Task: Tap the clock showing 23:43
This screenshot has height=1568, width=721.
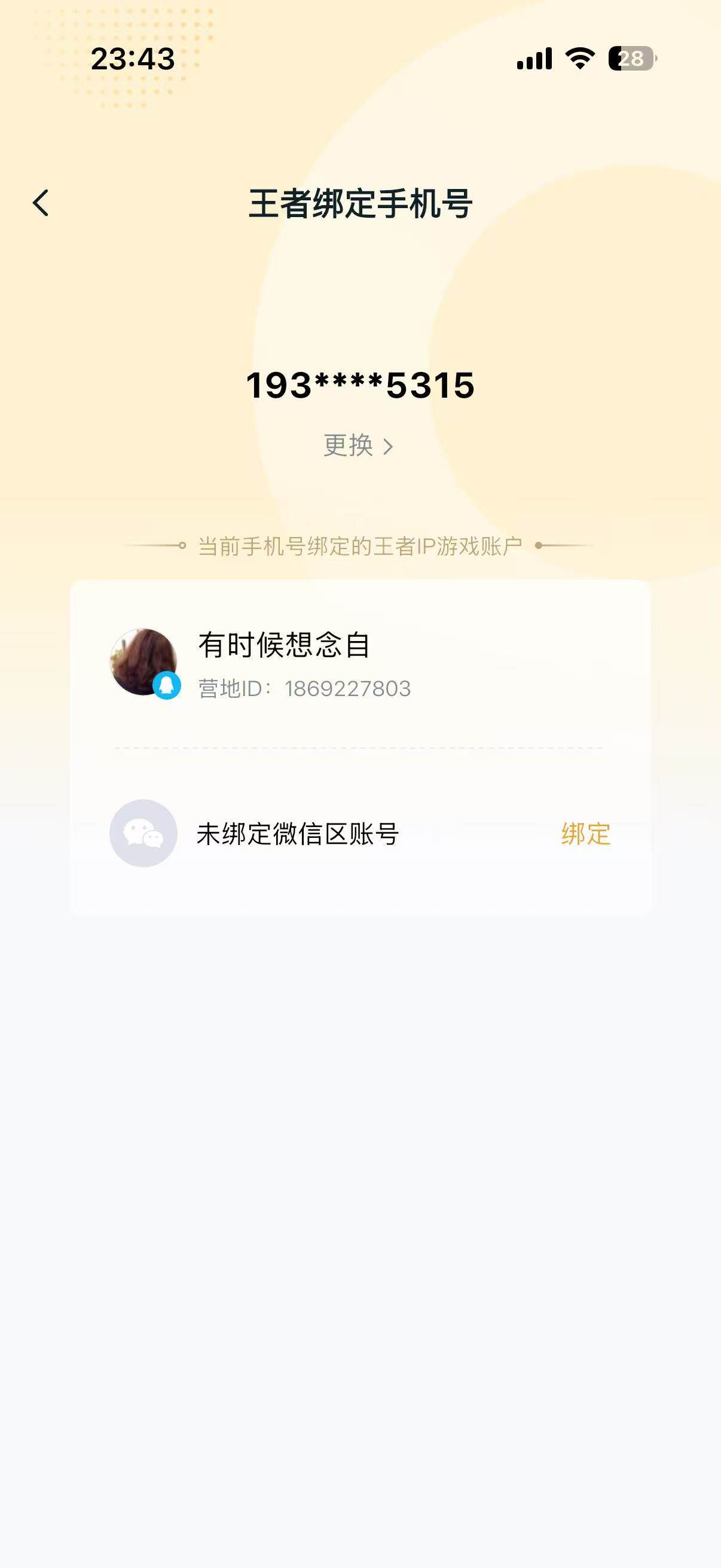Action: 133,57
